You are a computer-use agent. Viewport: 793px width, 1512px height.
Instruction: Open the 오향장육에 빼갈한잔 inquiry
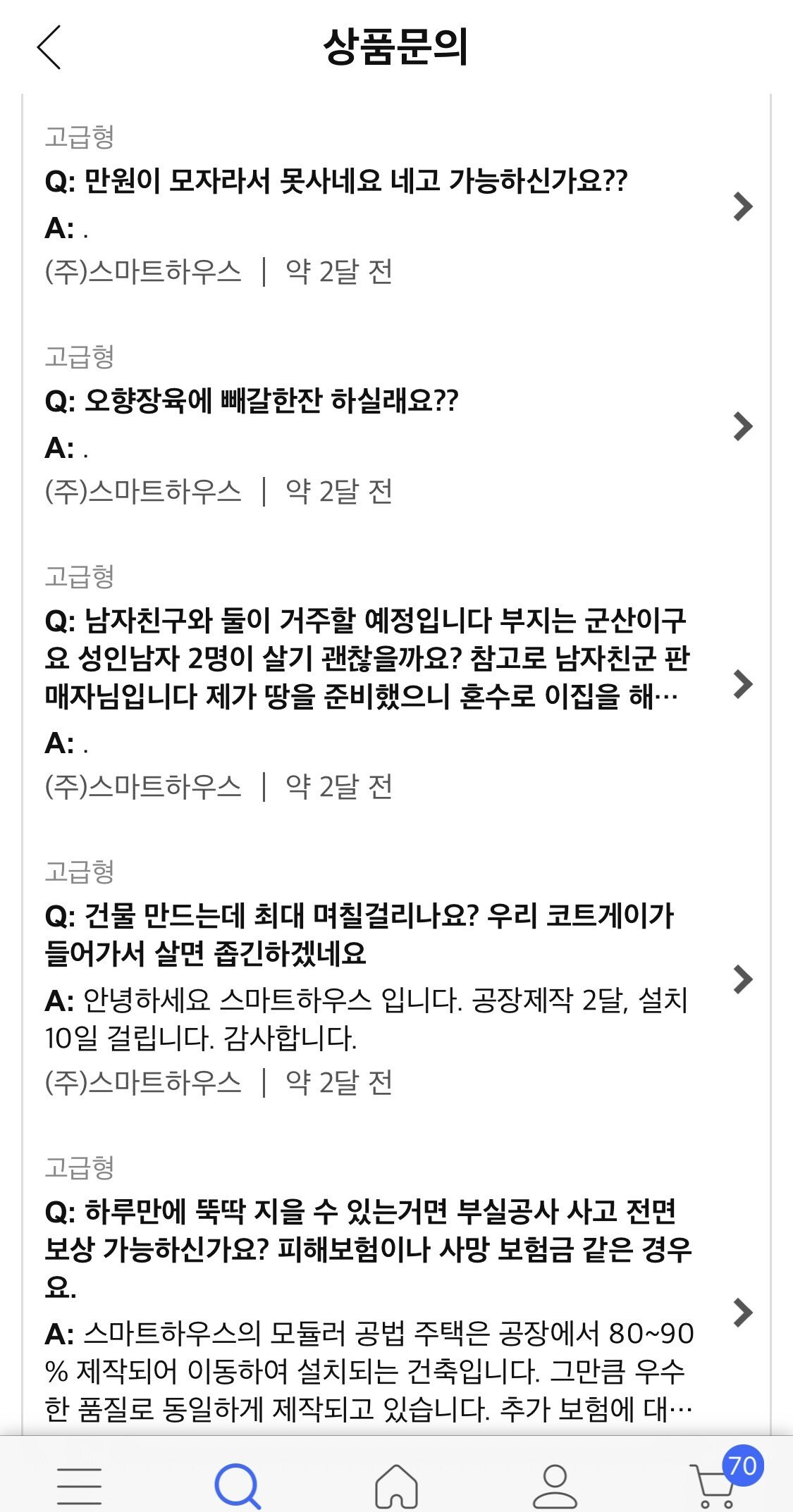[x=742, y=426]
